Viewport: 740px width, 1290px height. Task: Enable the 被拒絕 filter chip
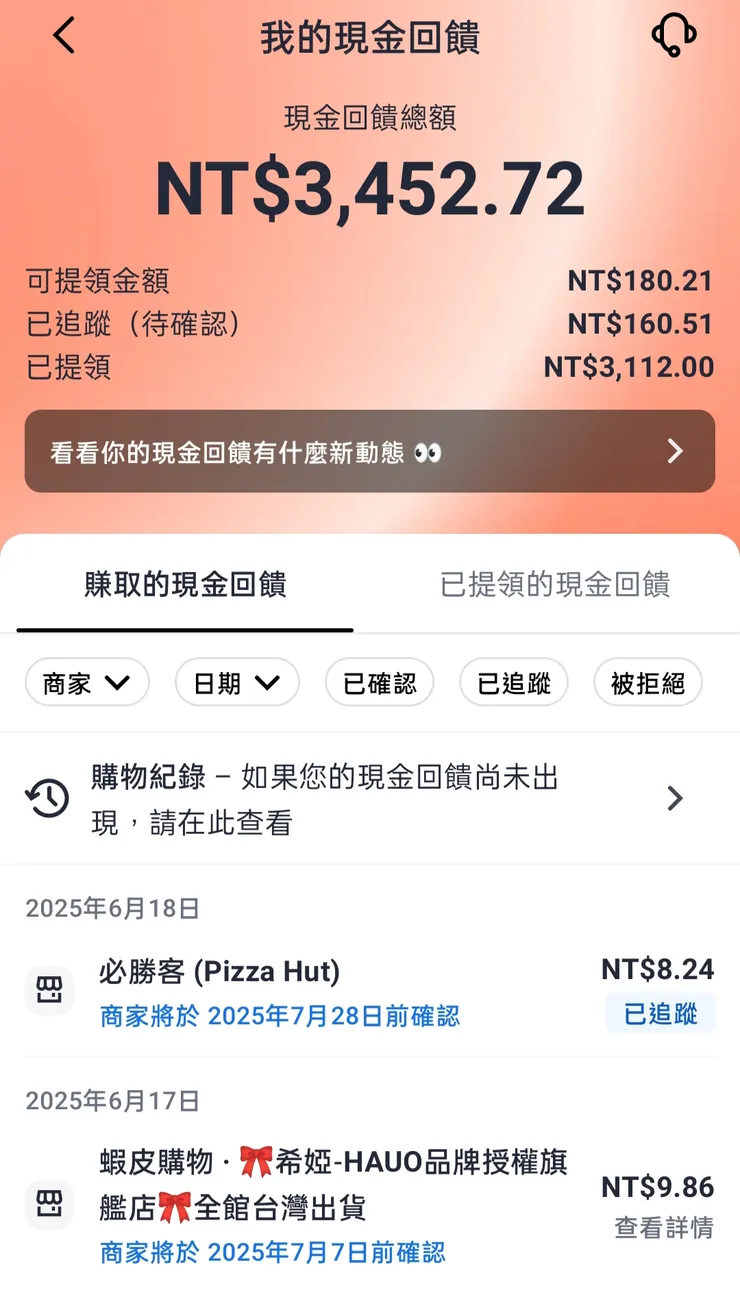[x=647, y=682]
